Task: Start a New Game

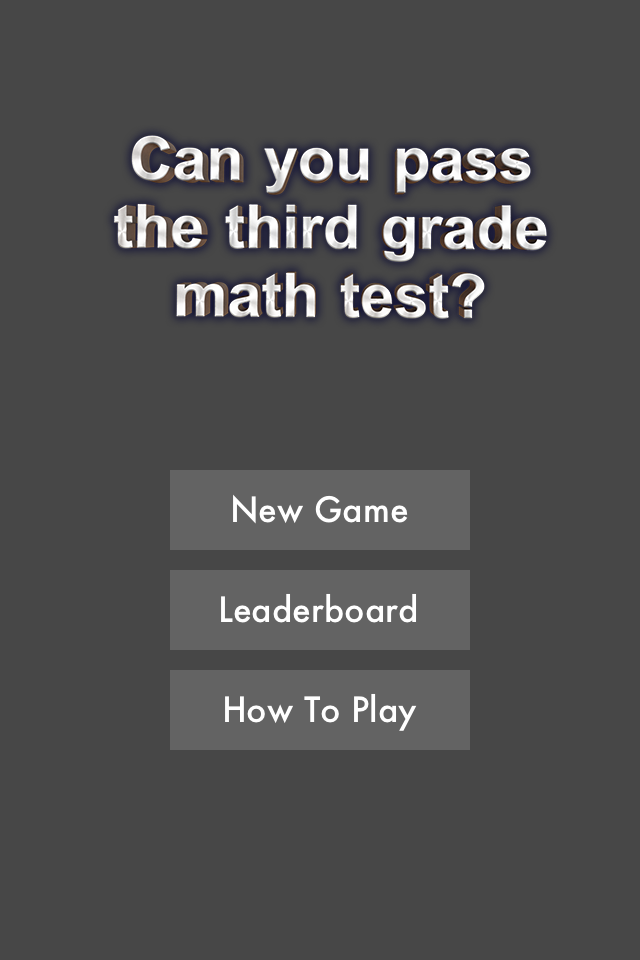Action: point(319,510)
